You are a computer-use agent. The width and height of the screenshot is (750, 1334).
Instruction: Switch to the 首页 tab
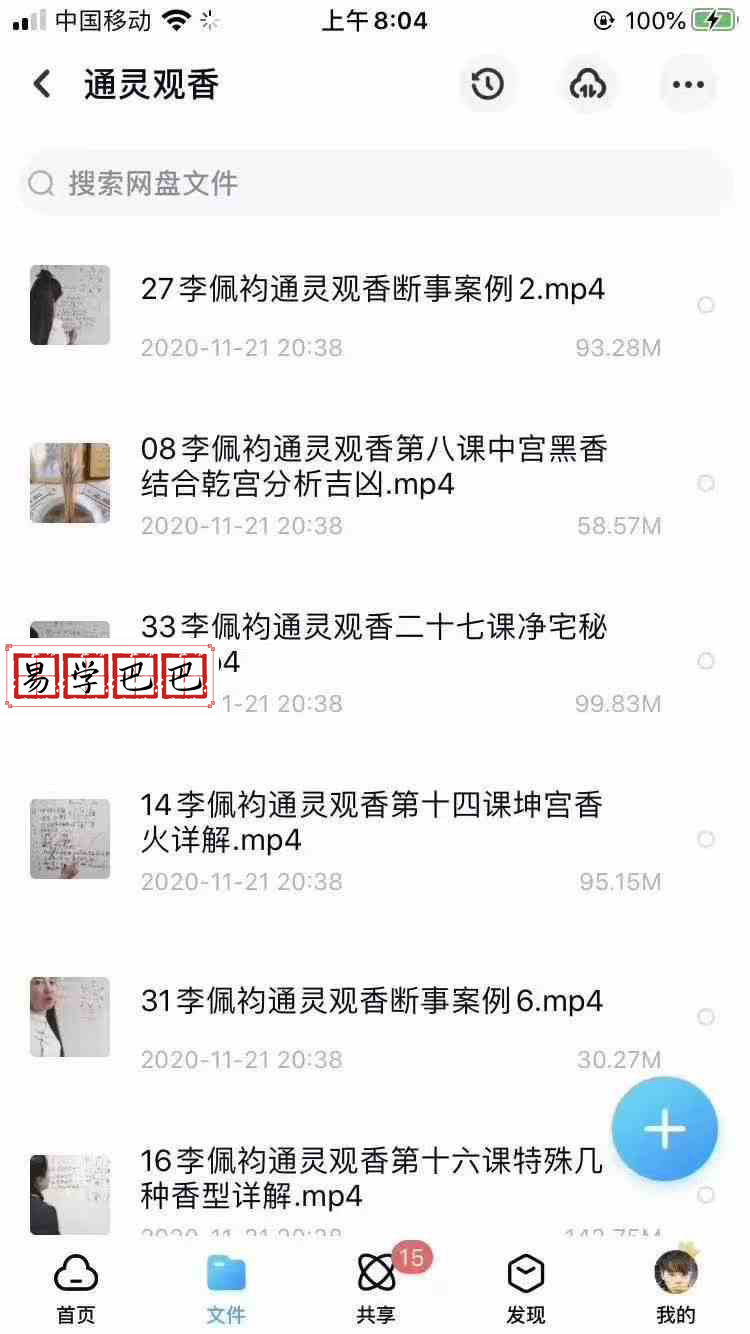[76, 1288]
